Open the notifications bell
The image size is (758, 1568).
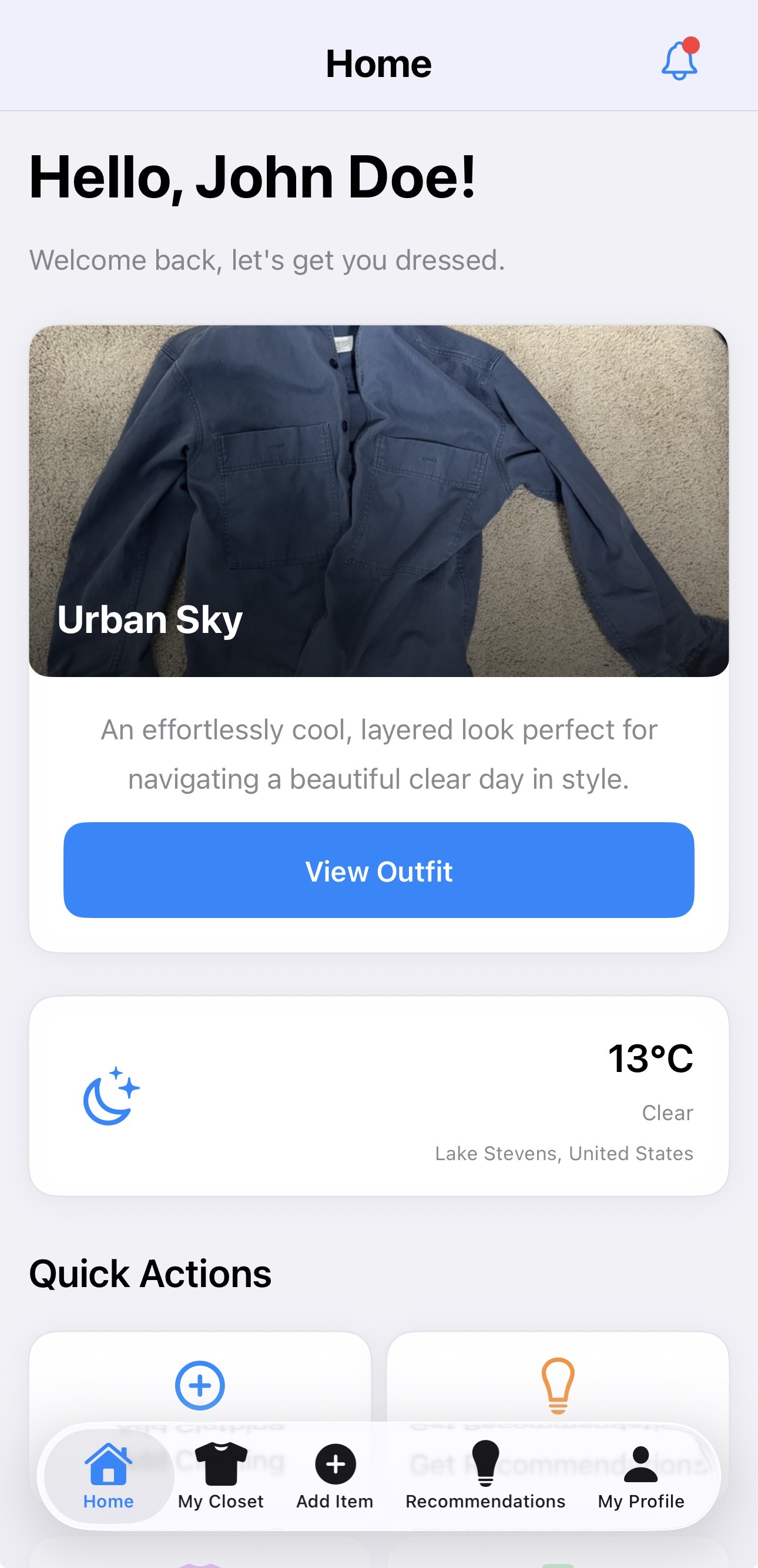[679, 61]
